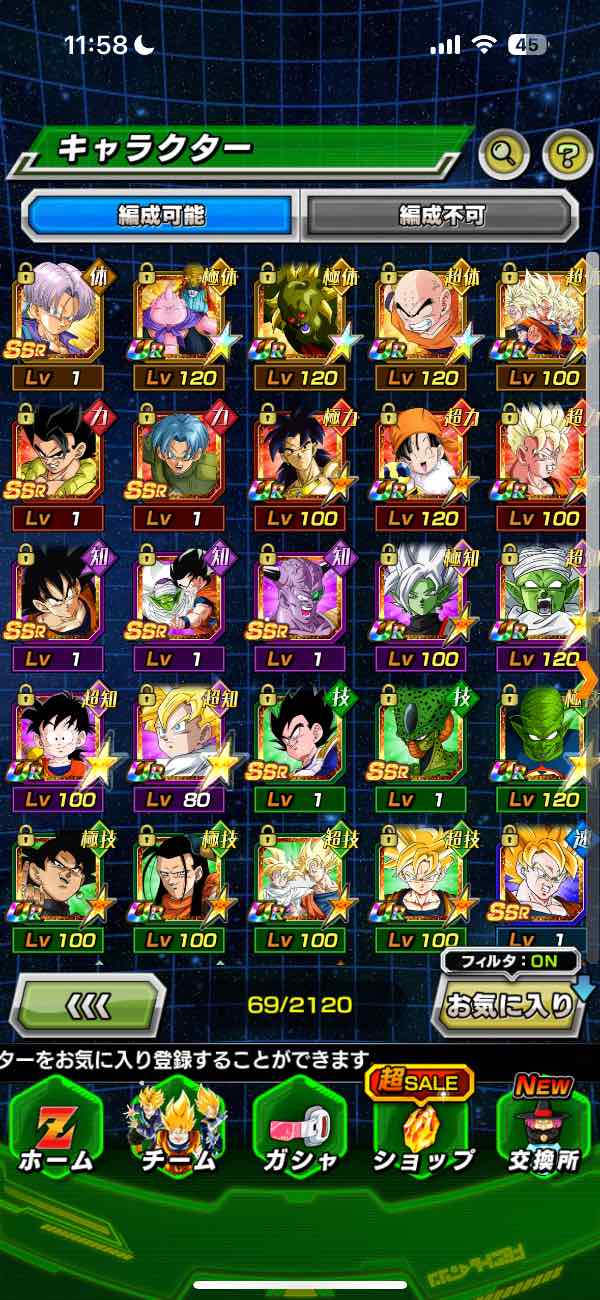Viewport: 600px width, 1300px height.
Task: Open the チーム team menu
Action: (x=176, y=1130)
